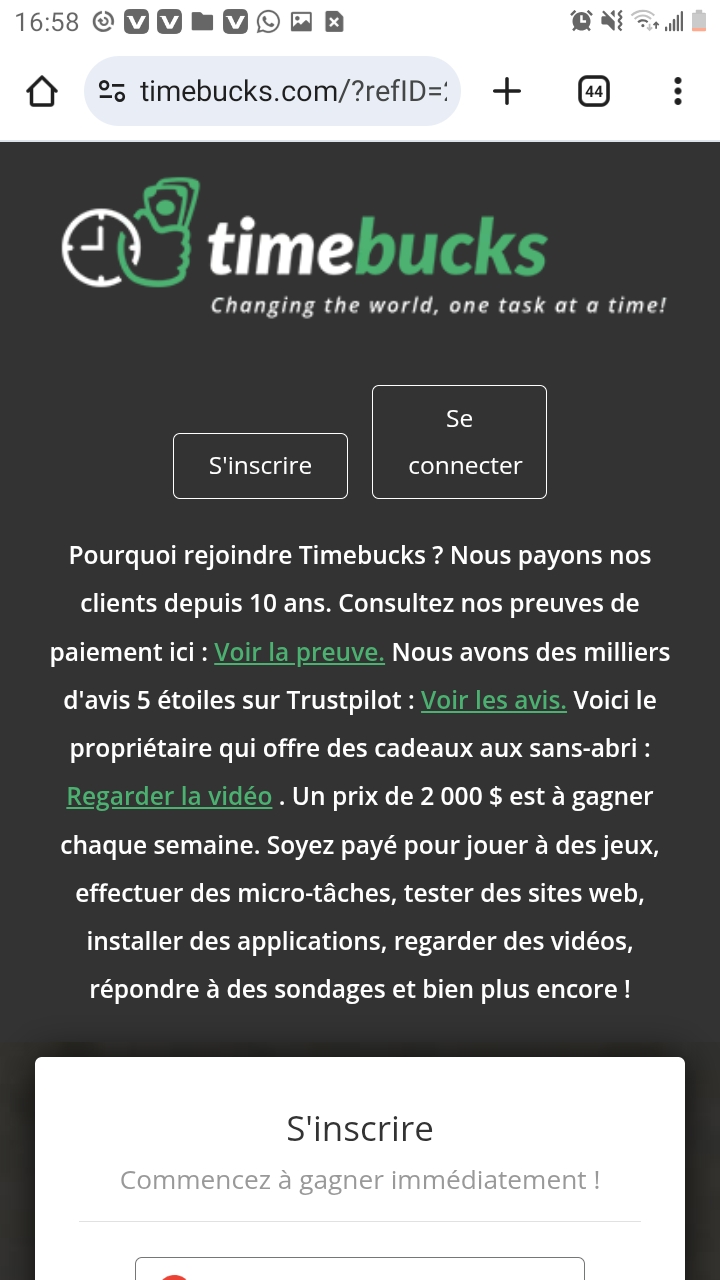Open the Voir la preuve link

(299, 653)
